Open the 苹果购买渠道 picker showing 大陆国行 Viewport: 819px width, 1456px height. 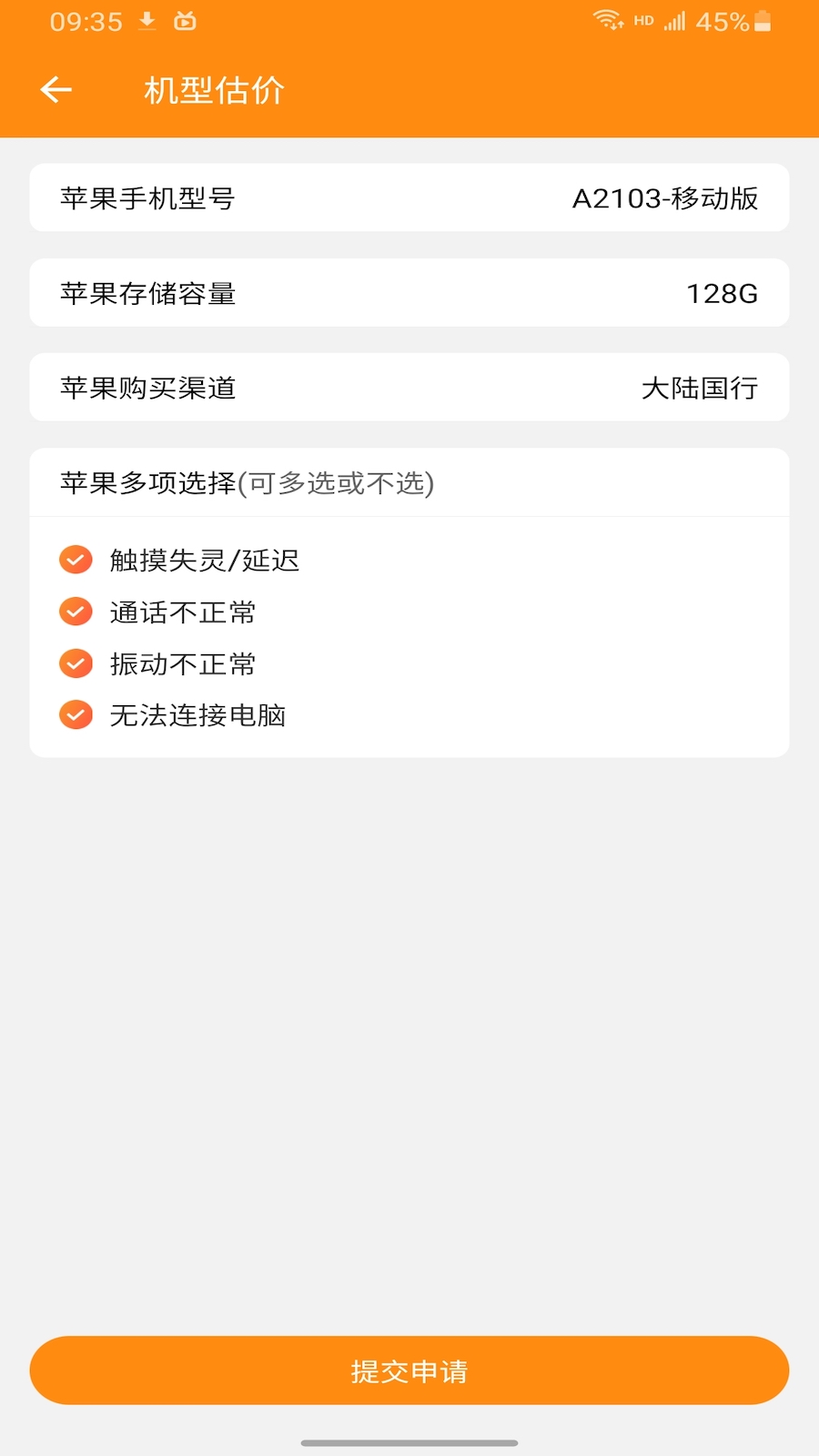(x=409, y=387)
